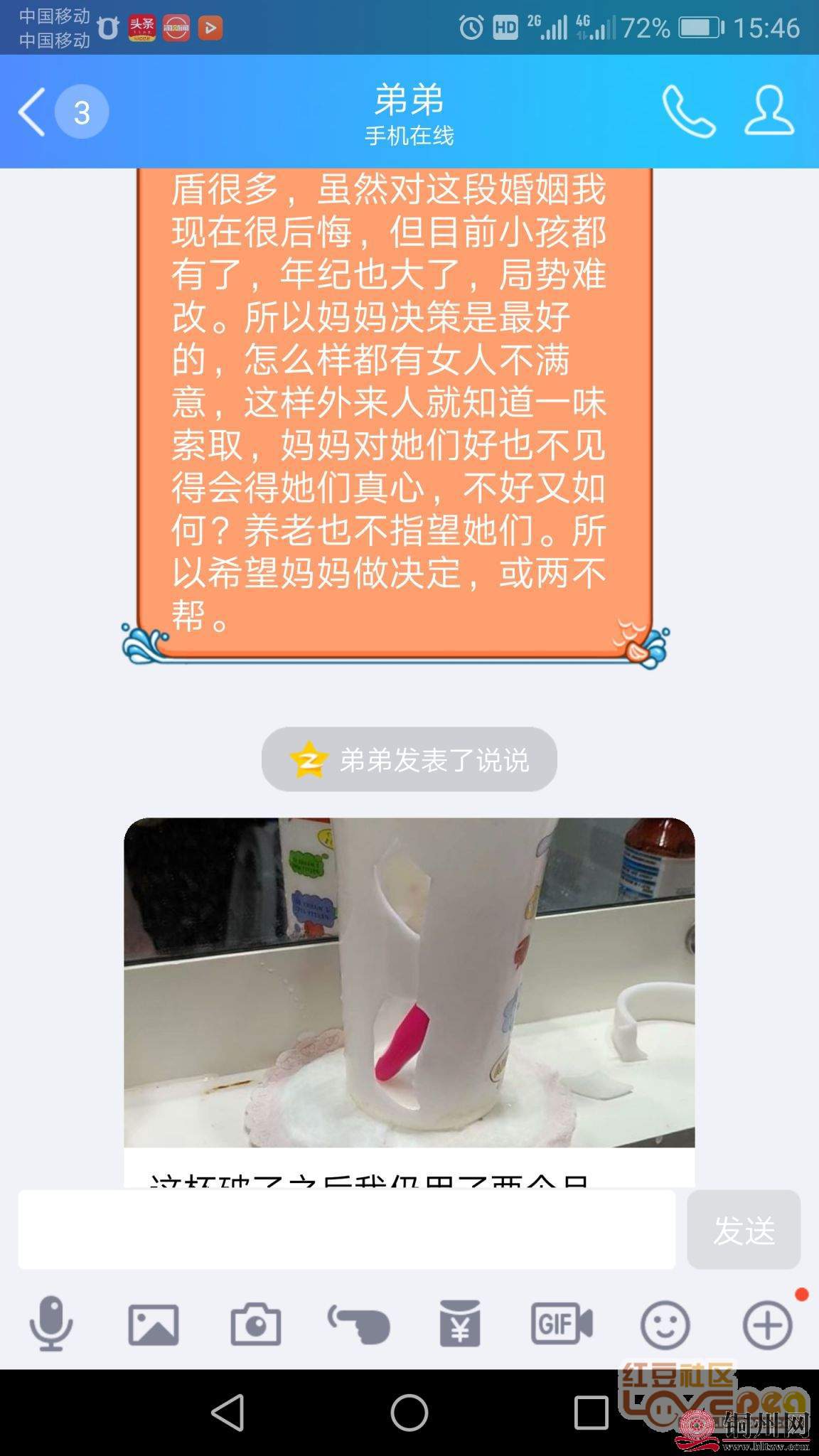Screen dimensions: 819x1456
Task: Return to the phone's home screen
Action: click(x=409, y=1412)
